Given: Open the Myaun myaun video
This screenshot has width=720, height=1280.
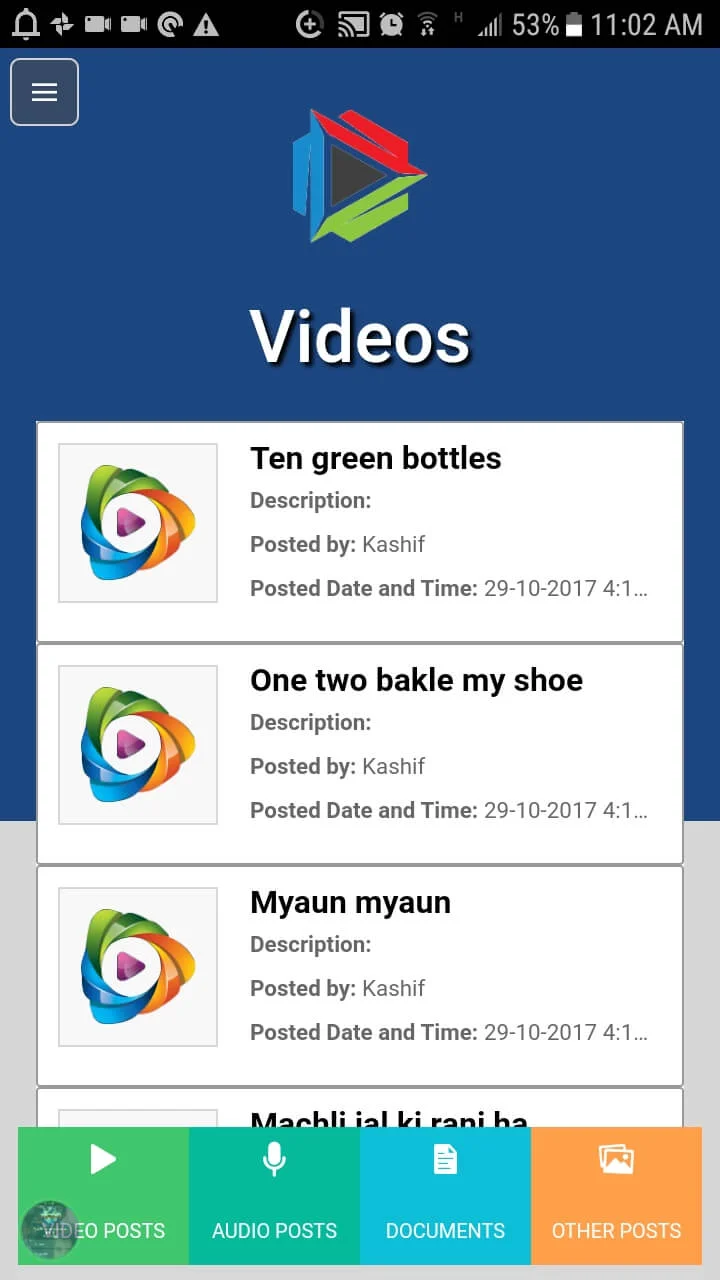Looking at the screenshot, I should click(360, 976).
